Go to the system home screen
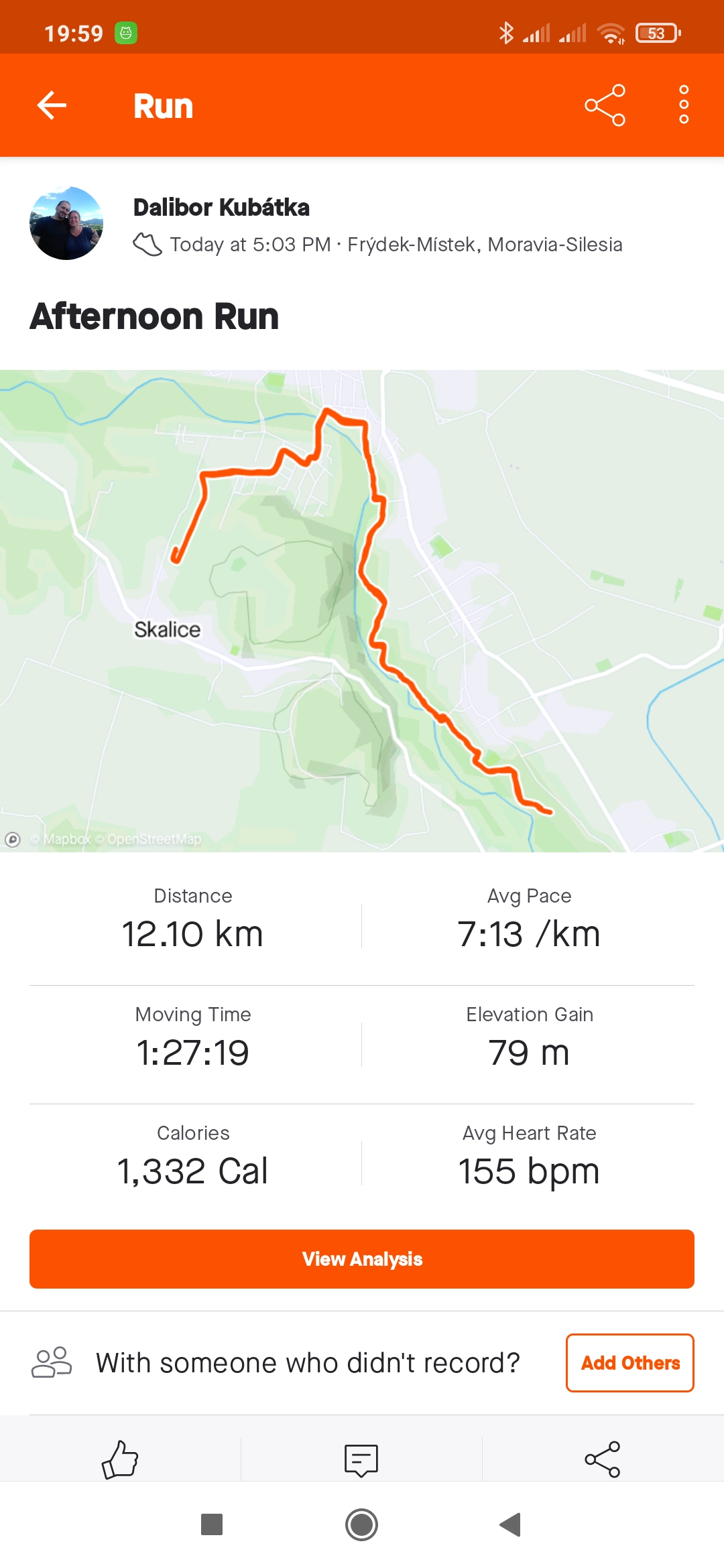 [x=361, y=1524]
